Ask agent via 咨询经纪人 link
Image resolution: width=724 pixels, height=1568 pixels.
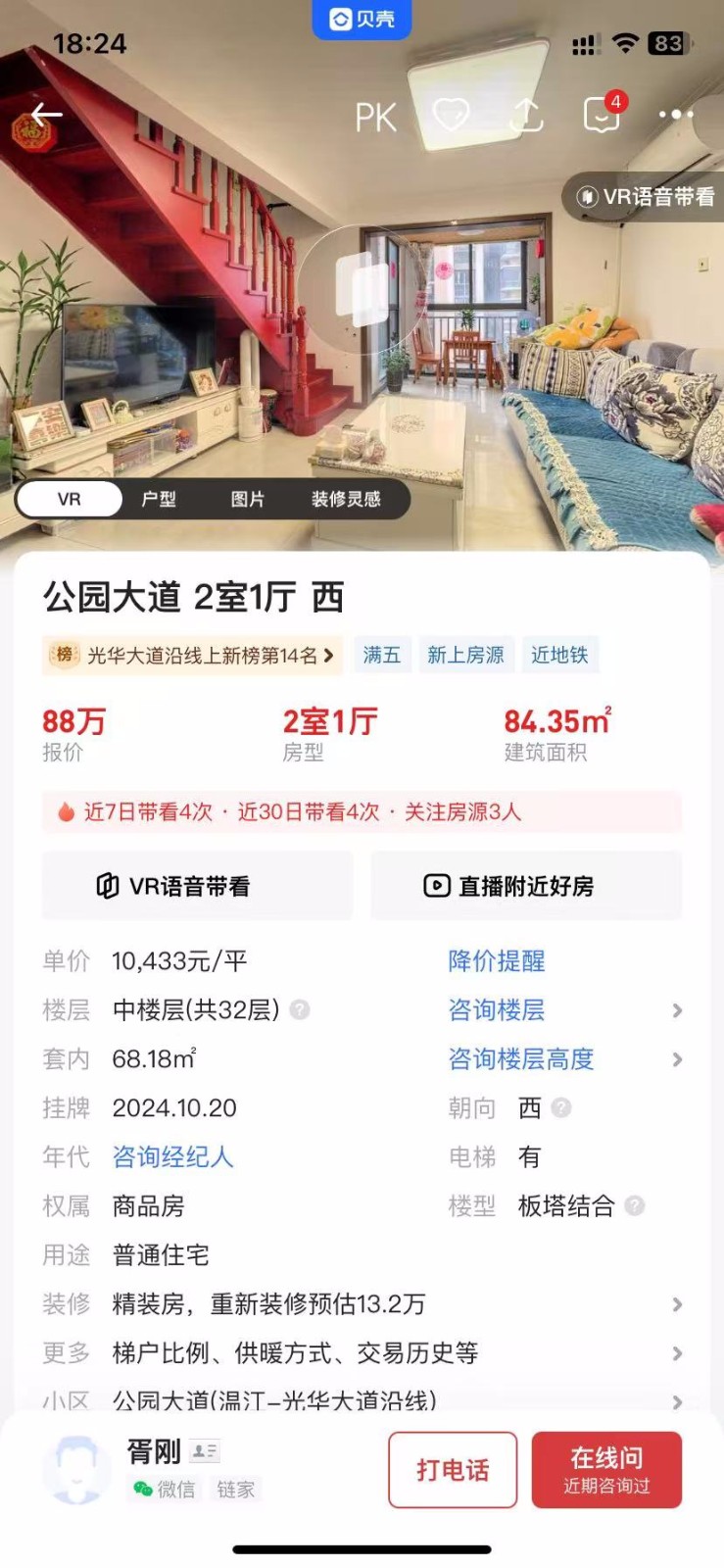(x=172, y=1157)
